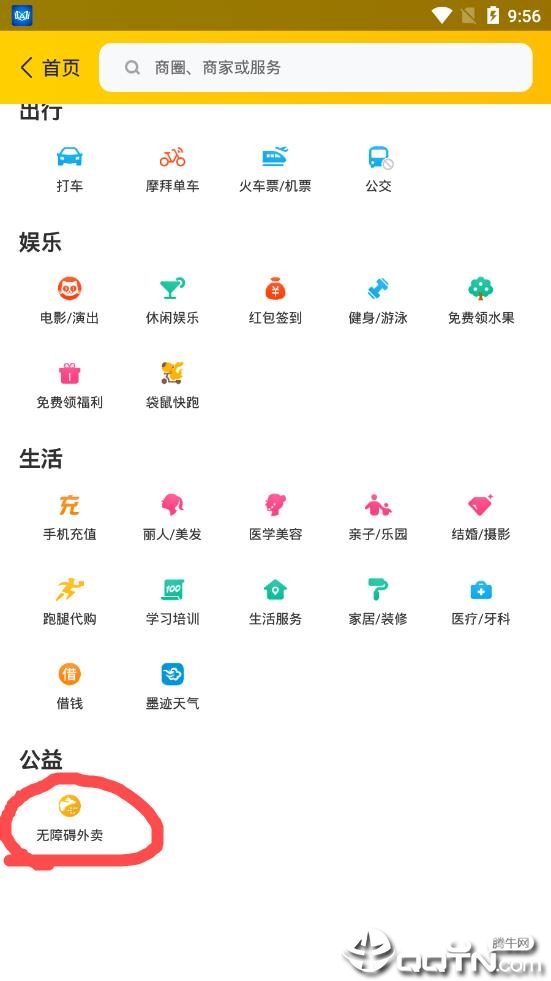Image resolution: width=551 pixels, height=981 pixels.
Task: Select 休闲娱乐 category
Action: click(x=172, y=302)
